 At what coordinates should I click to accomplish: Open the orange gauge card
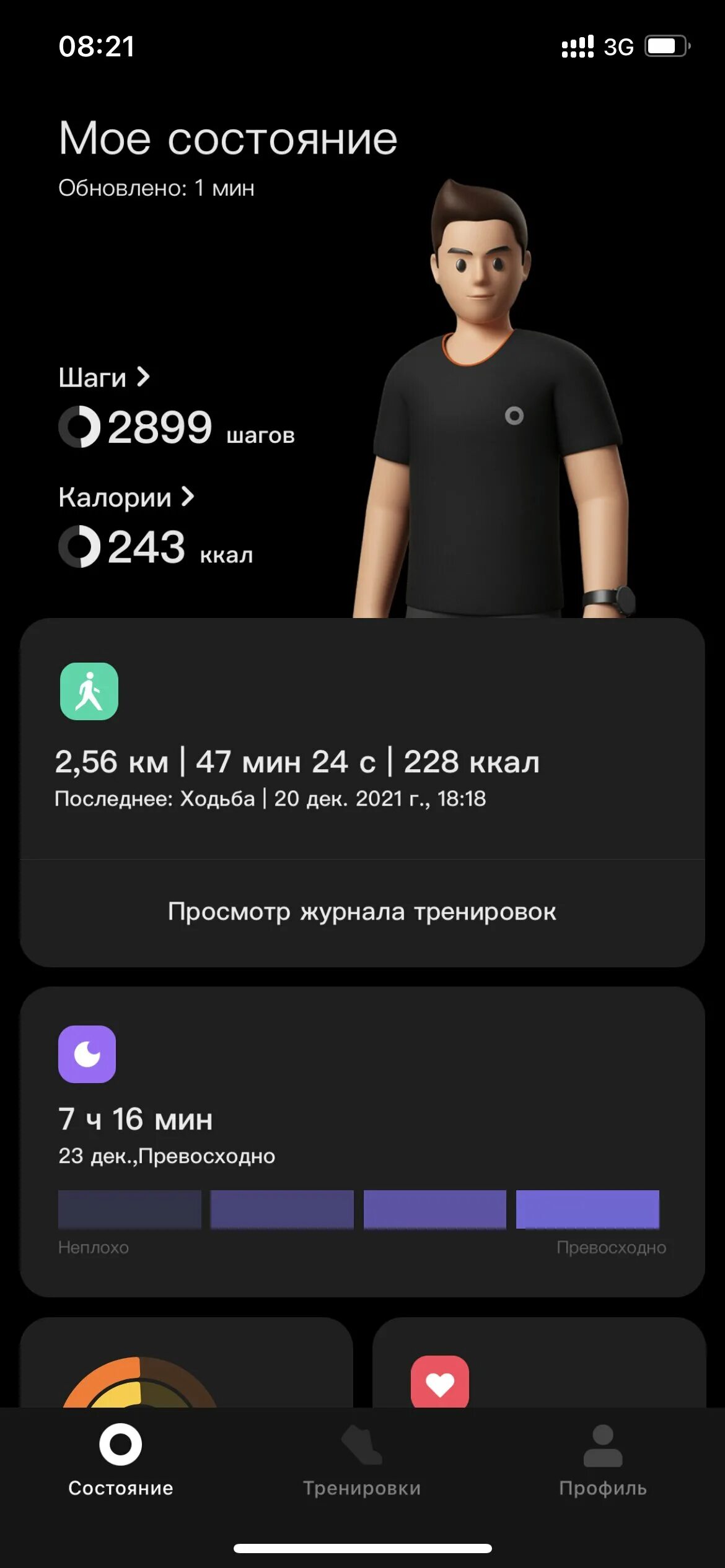[x=186, y=1363]
